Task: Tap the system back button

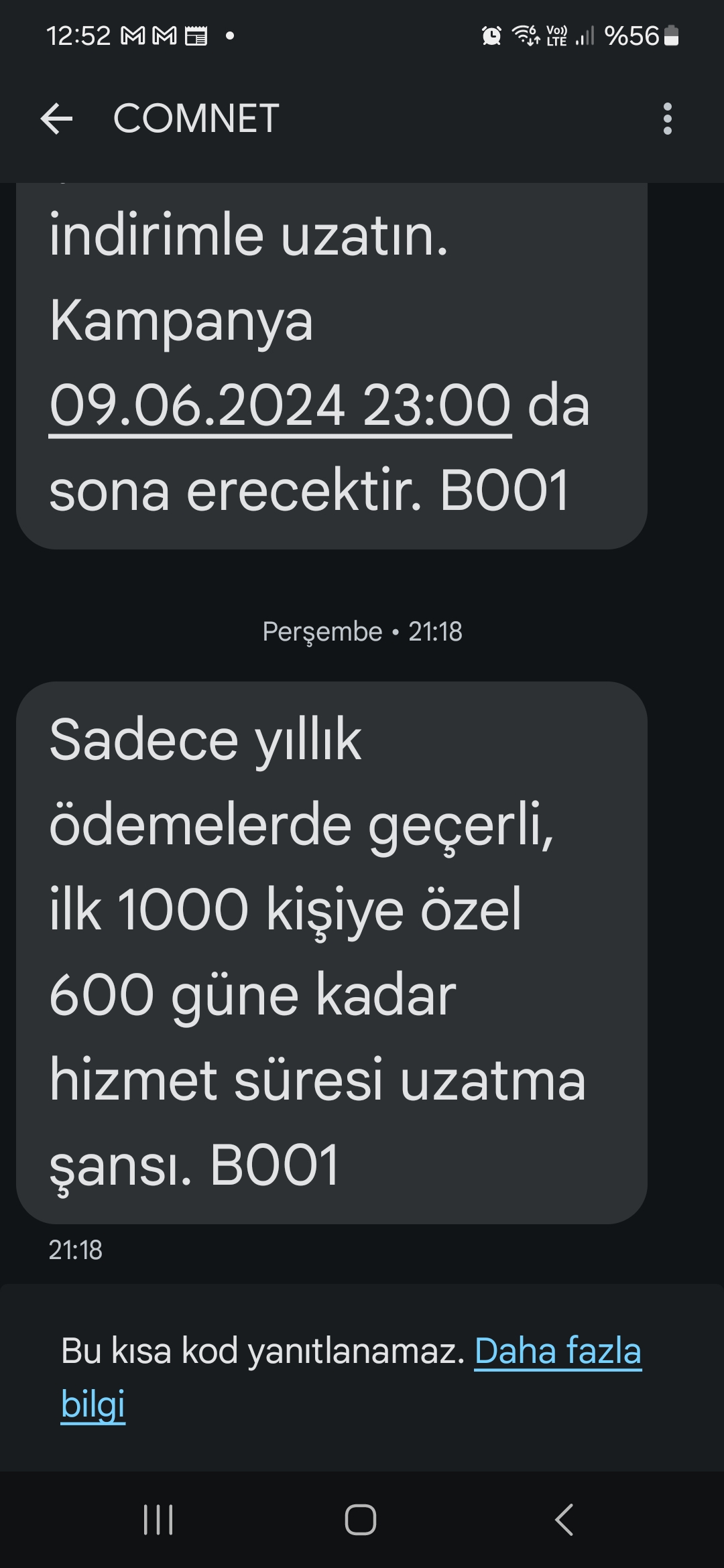Action: (564, 1519)
